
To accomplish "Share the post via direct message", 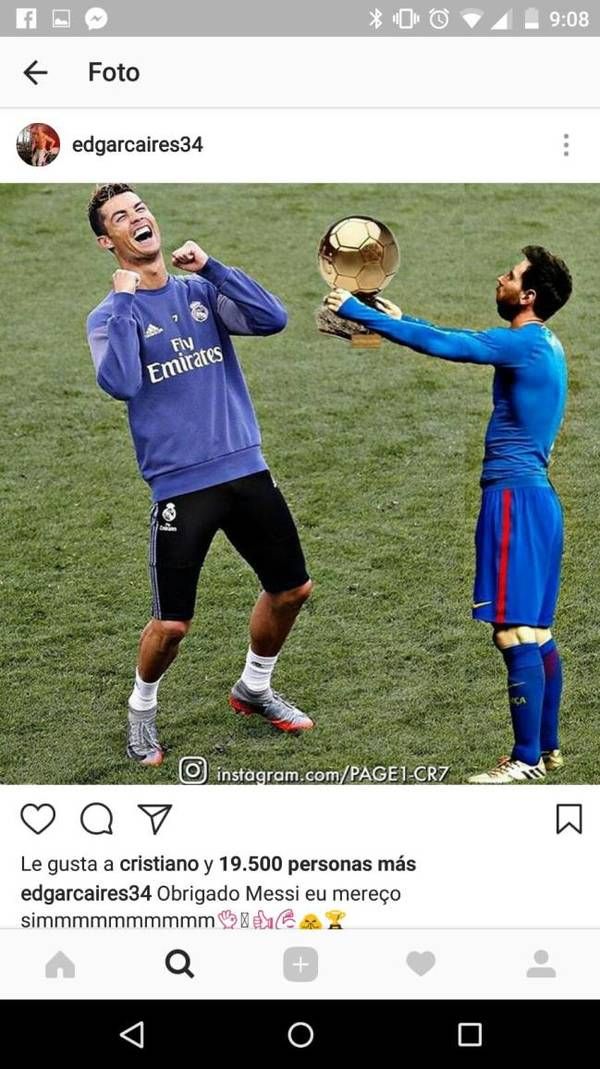I will [155, 819].
